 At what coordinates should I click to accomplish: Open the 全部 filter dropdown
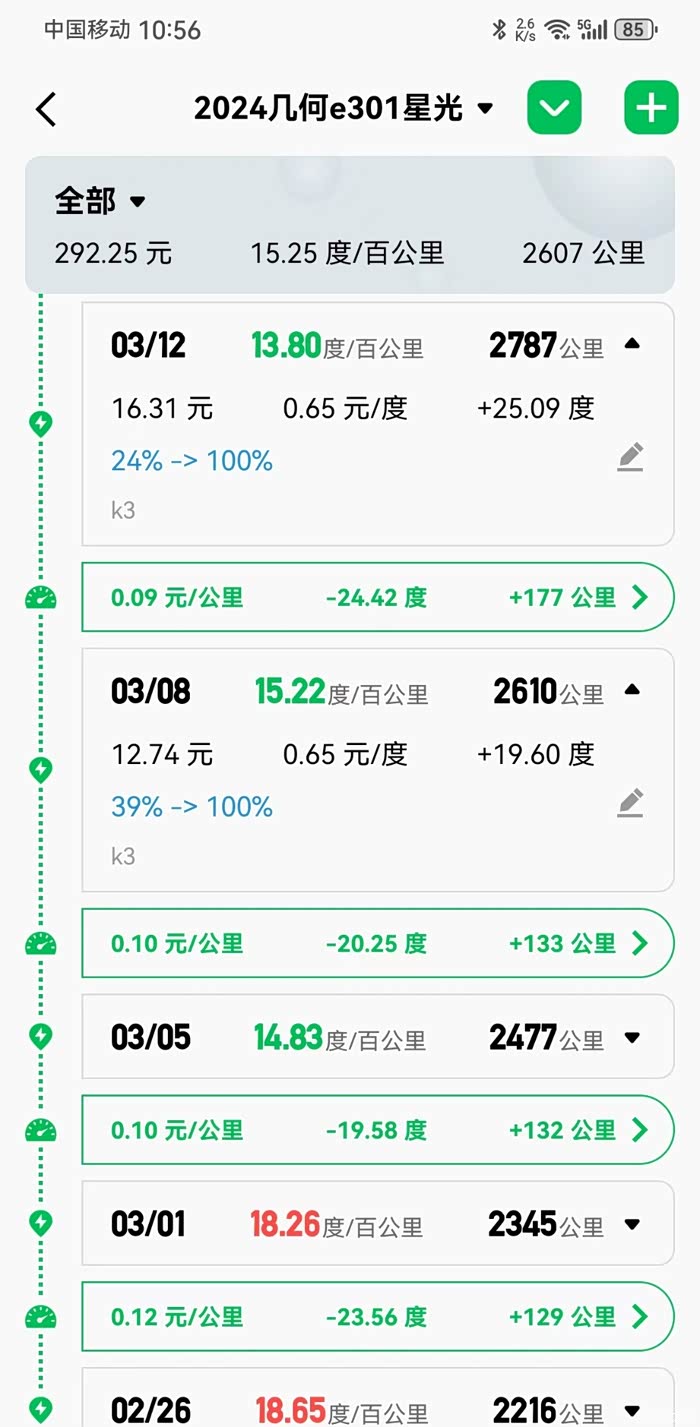[x=100, y=201]
